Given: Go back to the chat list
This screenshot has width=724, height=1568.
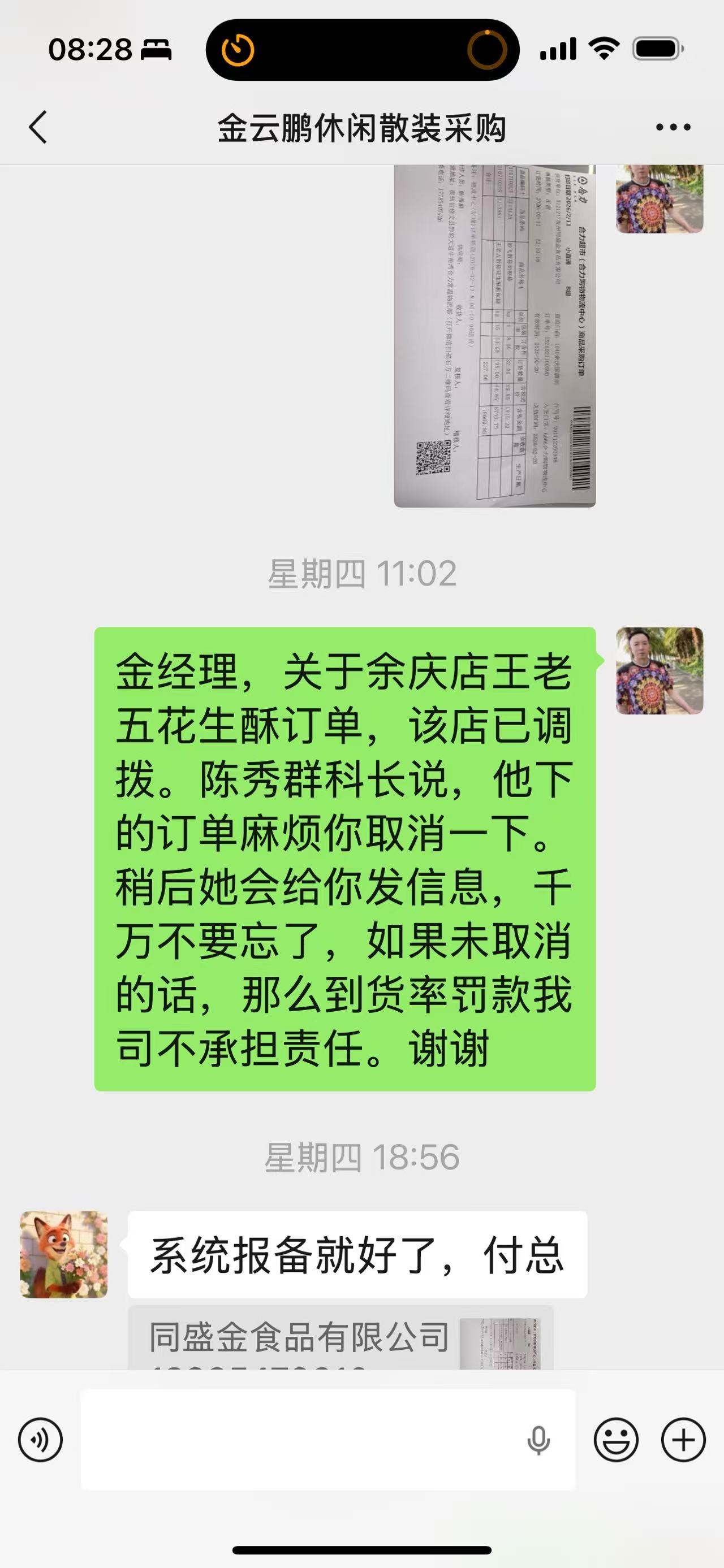Looking at the screenshot, I should pos(38,127).
